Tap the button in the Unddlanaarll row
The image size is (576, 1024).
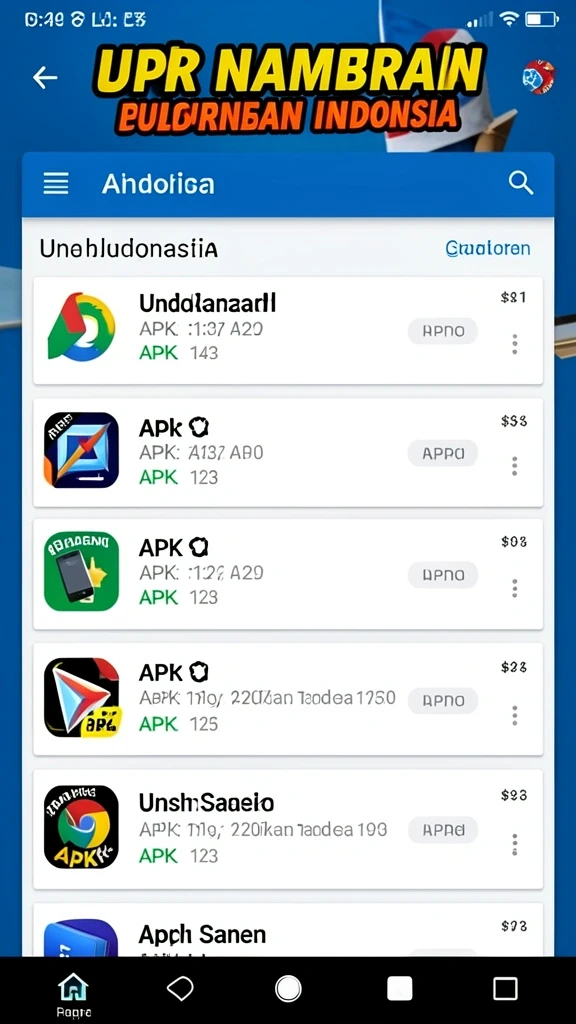point(443,331)
